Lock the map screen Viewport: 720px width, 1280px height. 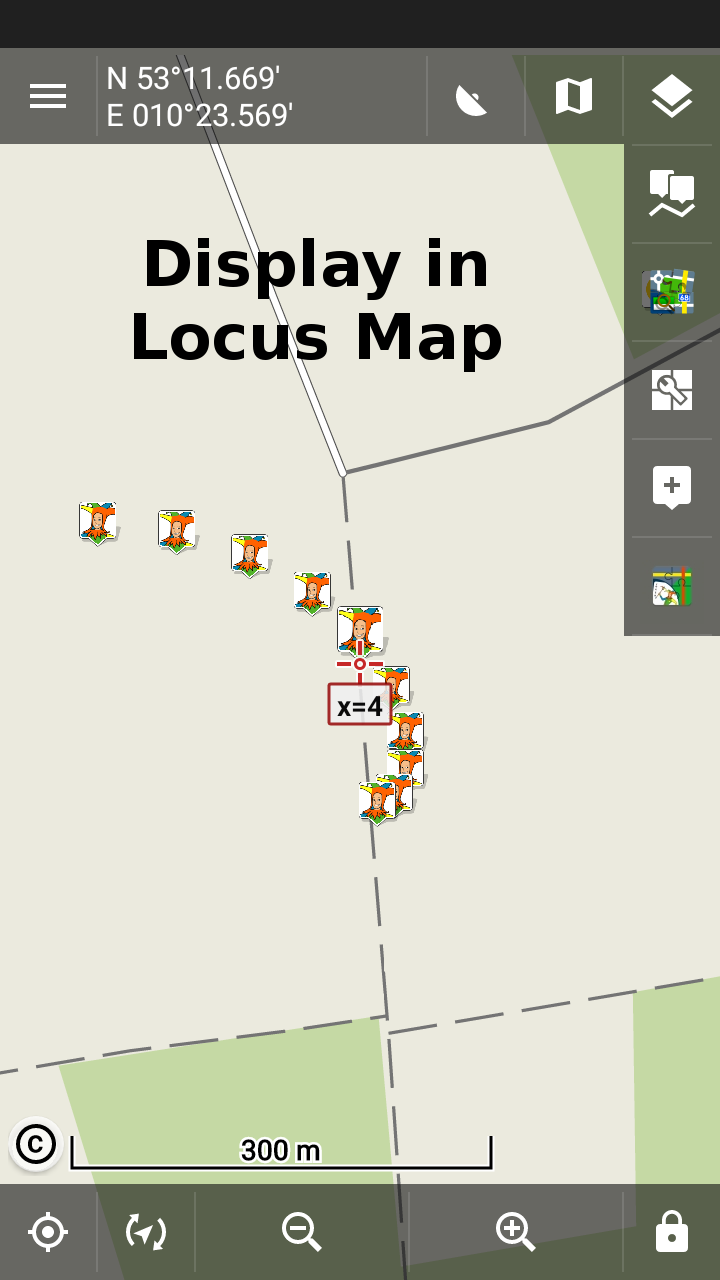671,1231
